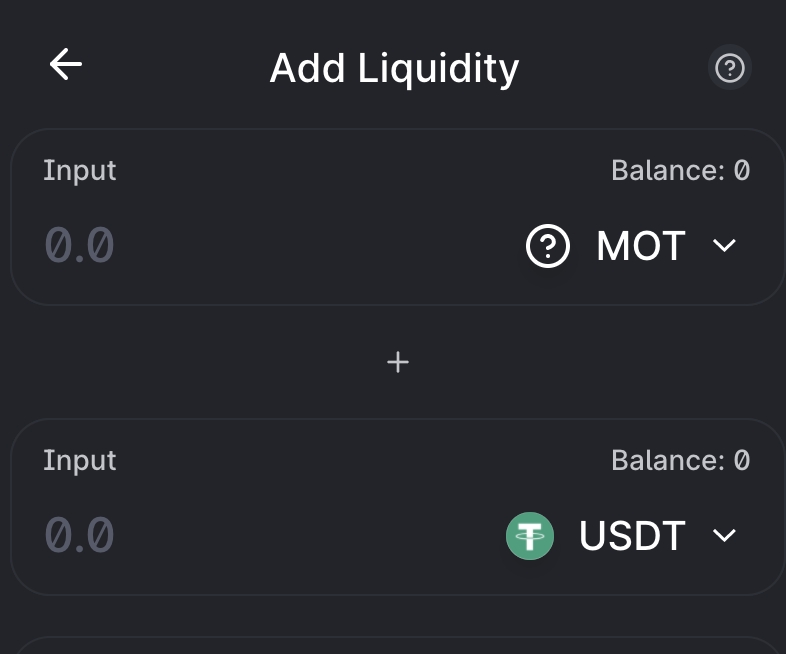Open the help question mark icon
The width and height of the screenshot is (786, 654).
(x=730, y=68)
